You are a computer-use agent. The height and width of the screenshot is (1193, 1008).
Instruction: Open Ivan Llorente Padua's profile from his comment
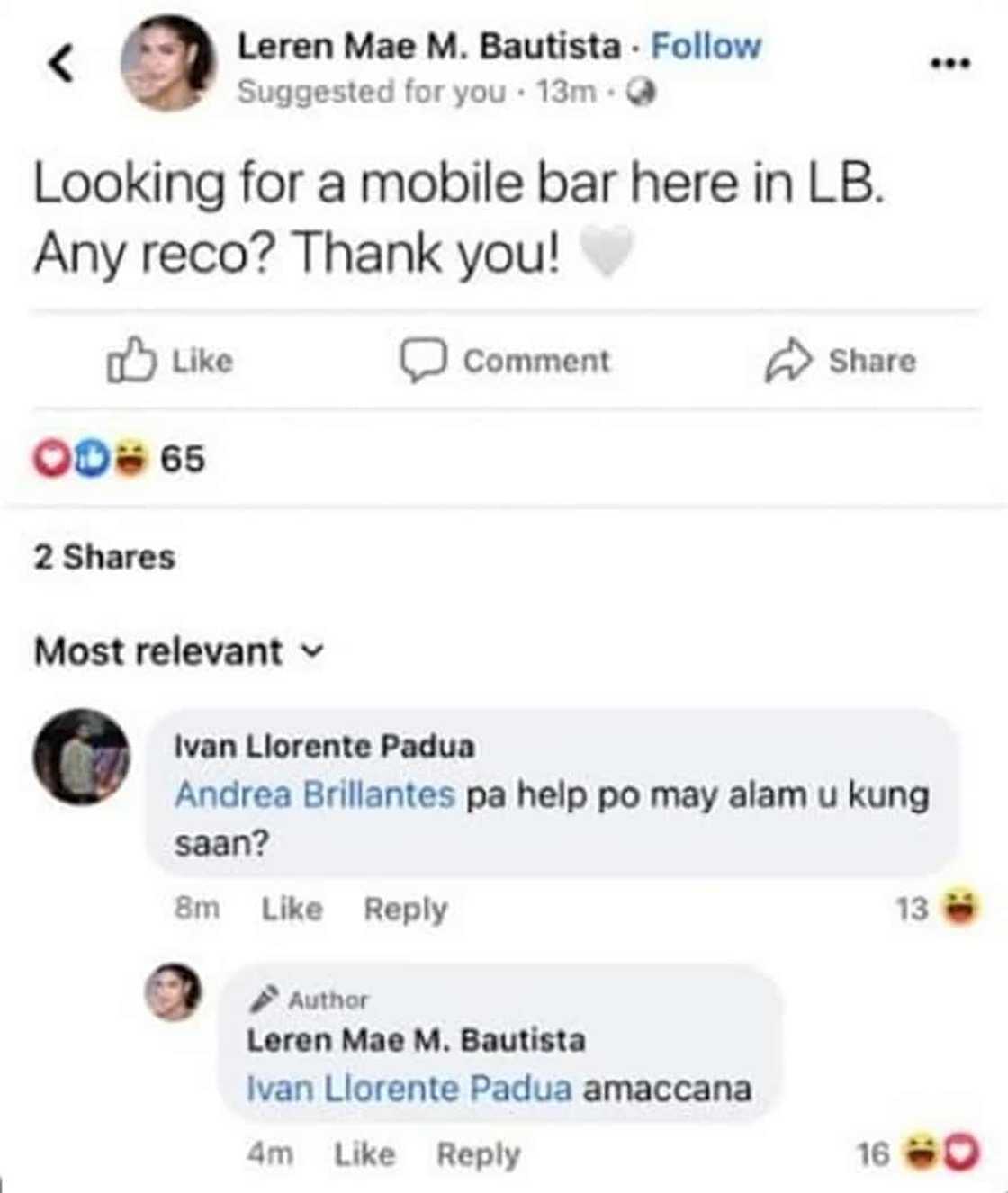point(323,746)
